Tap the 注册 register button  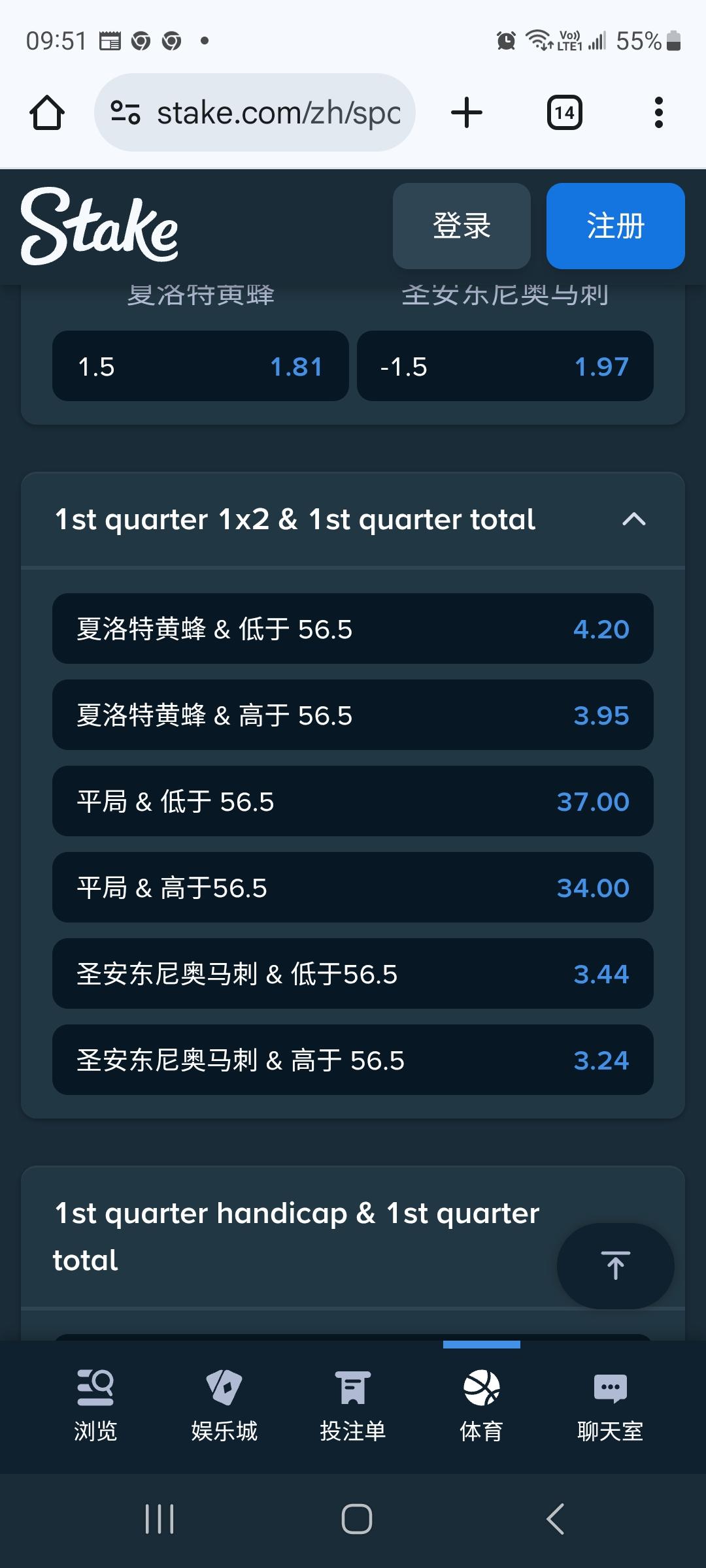[615, 226]
